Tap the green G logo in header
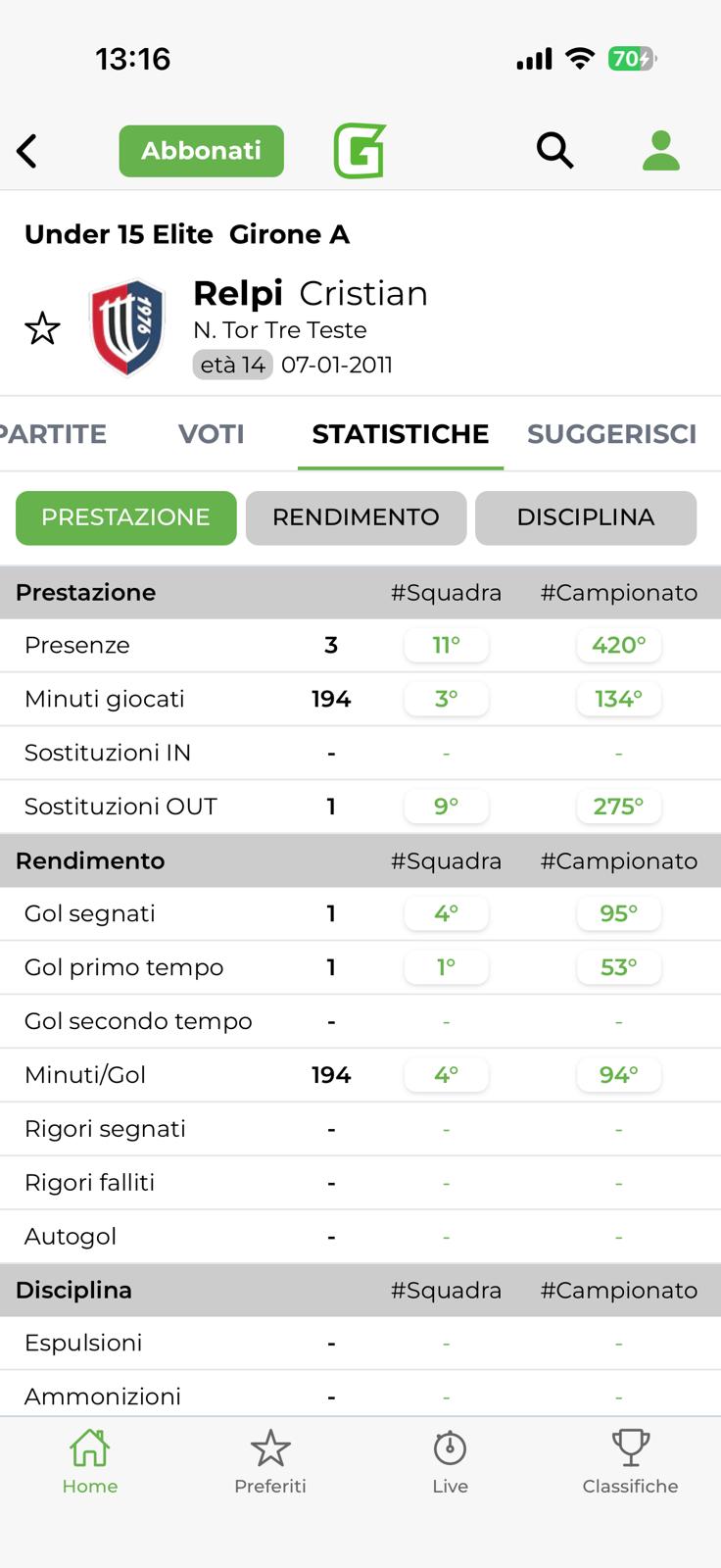This screenshot has height=1568, width=721. (x=360, y=151)
